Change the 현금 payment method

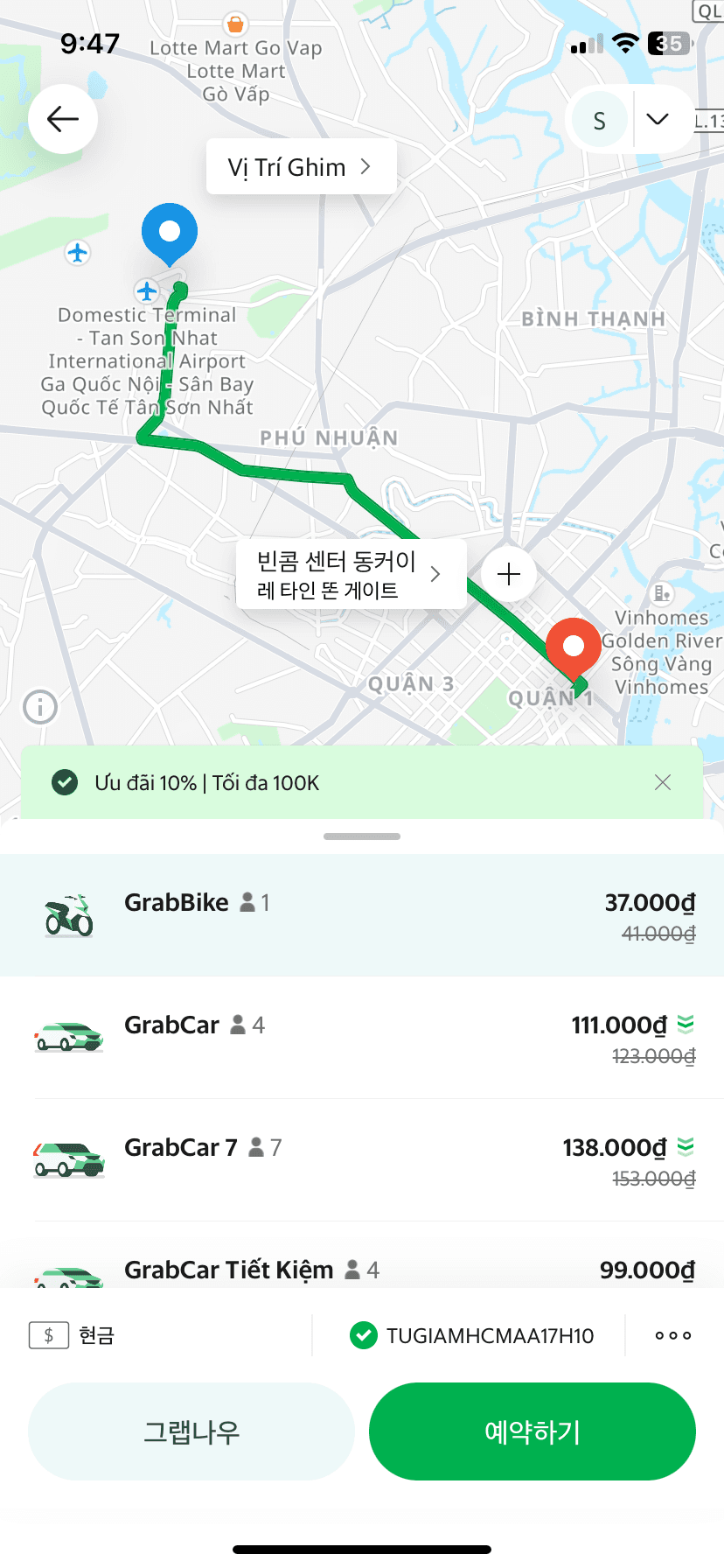(x=73, y=1335)
